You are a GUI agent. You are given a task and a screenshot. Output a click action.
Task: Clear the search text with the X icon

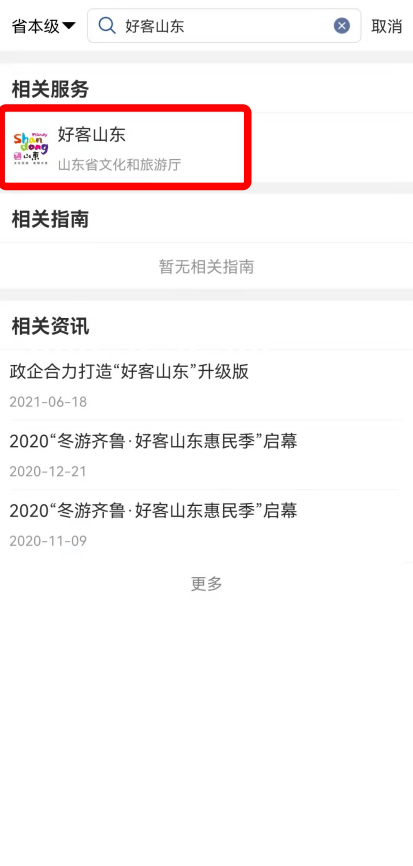click(x=342, y=25)
